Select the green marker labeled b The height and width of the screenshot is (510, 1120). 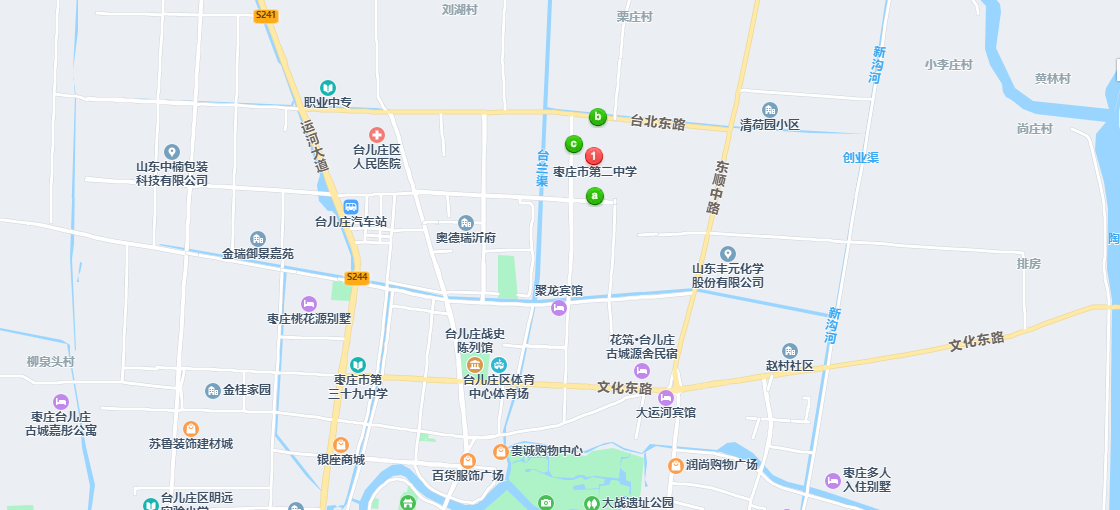point(598,117)
